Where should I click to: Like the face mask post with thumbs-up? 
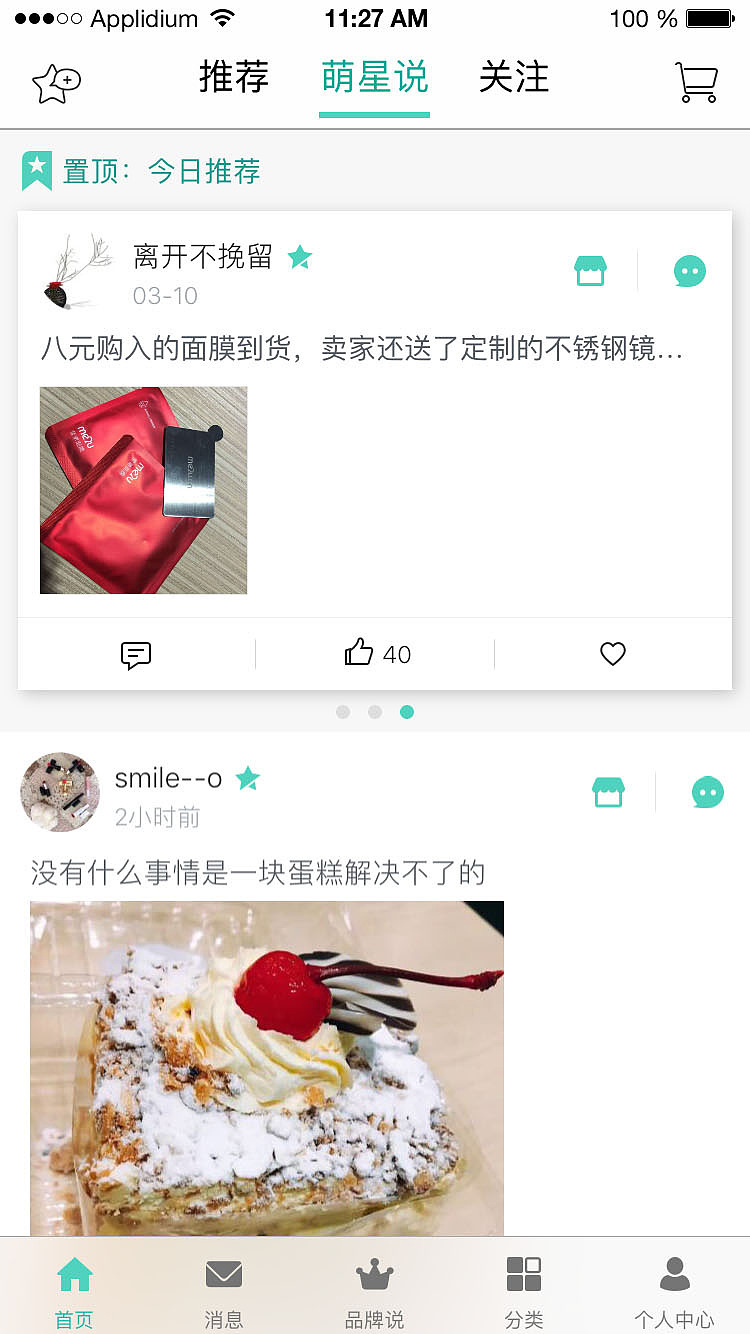point(359,653)
